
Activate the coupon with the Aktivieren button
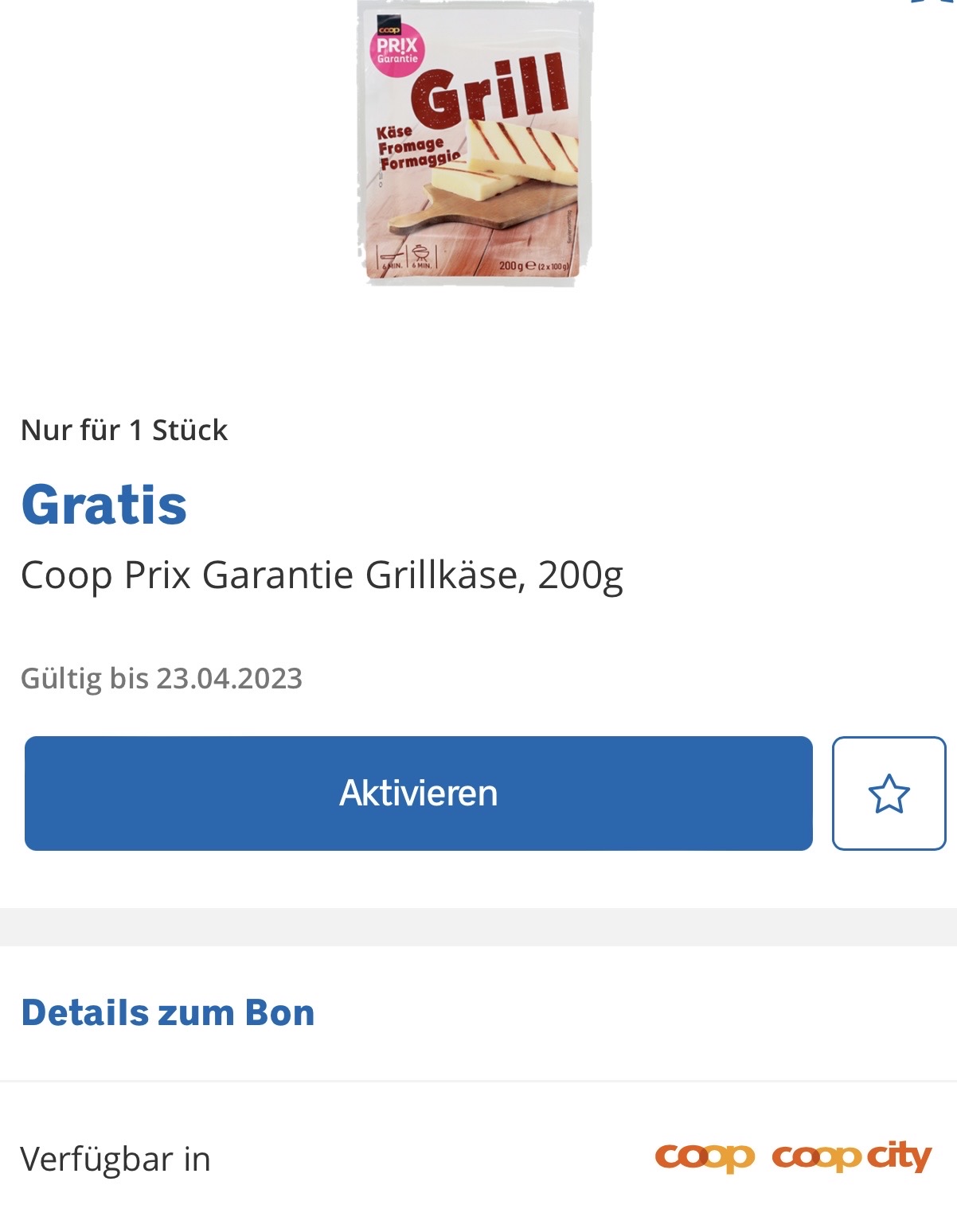[418, 793]
